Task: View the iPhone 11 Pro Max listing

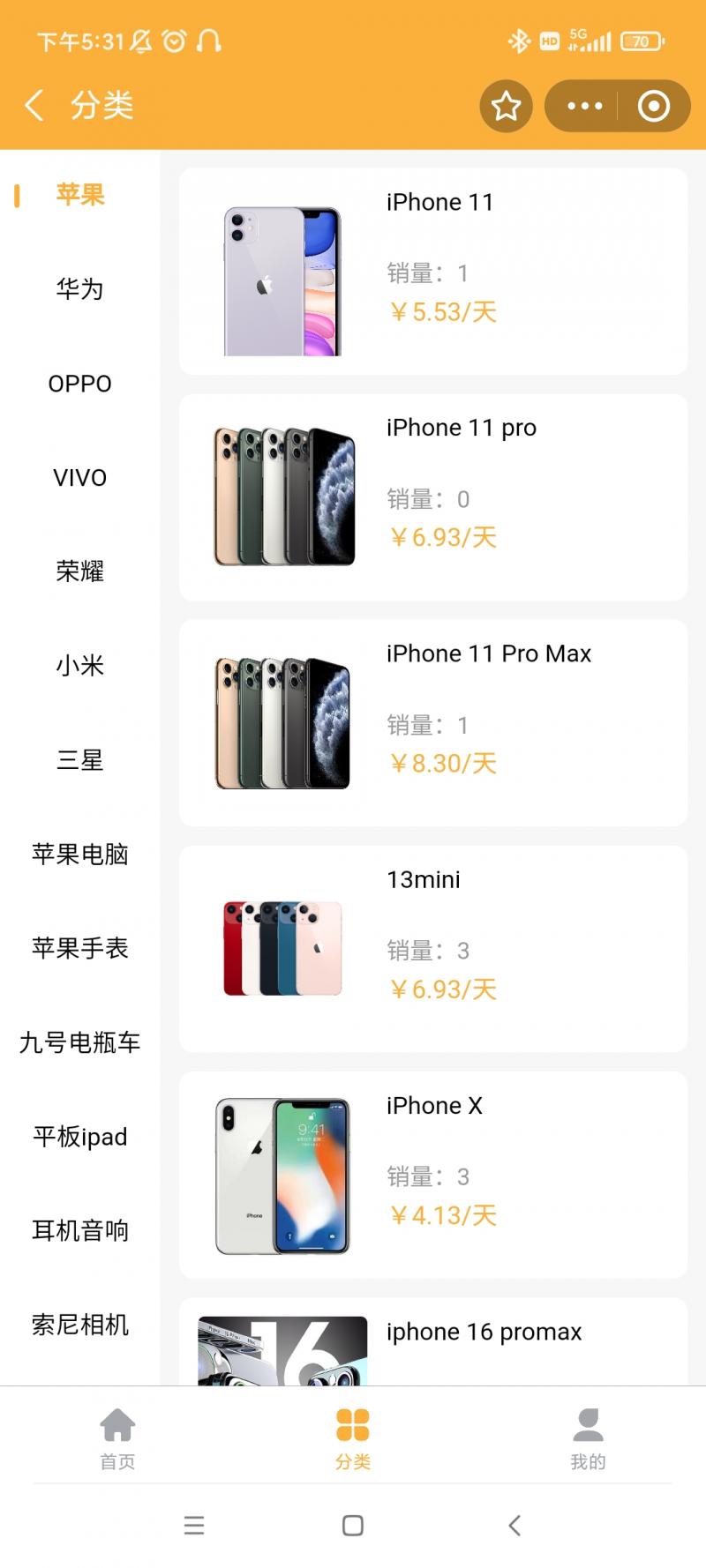Action: (x=432, y=723)
